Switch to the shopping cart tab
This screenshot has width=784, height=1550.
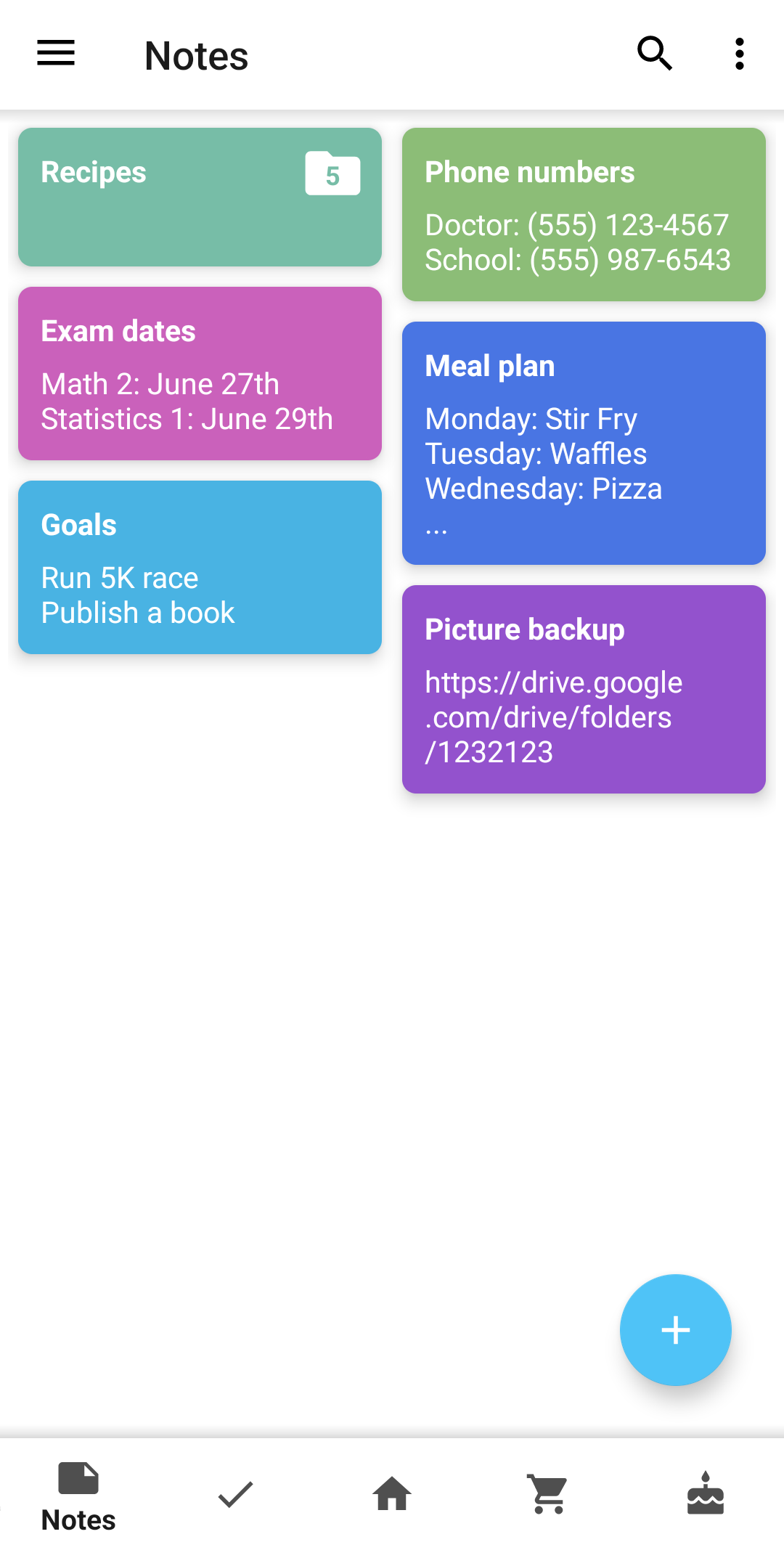[549, 1494]
